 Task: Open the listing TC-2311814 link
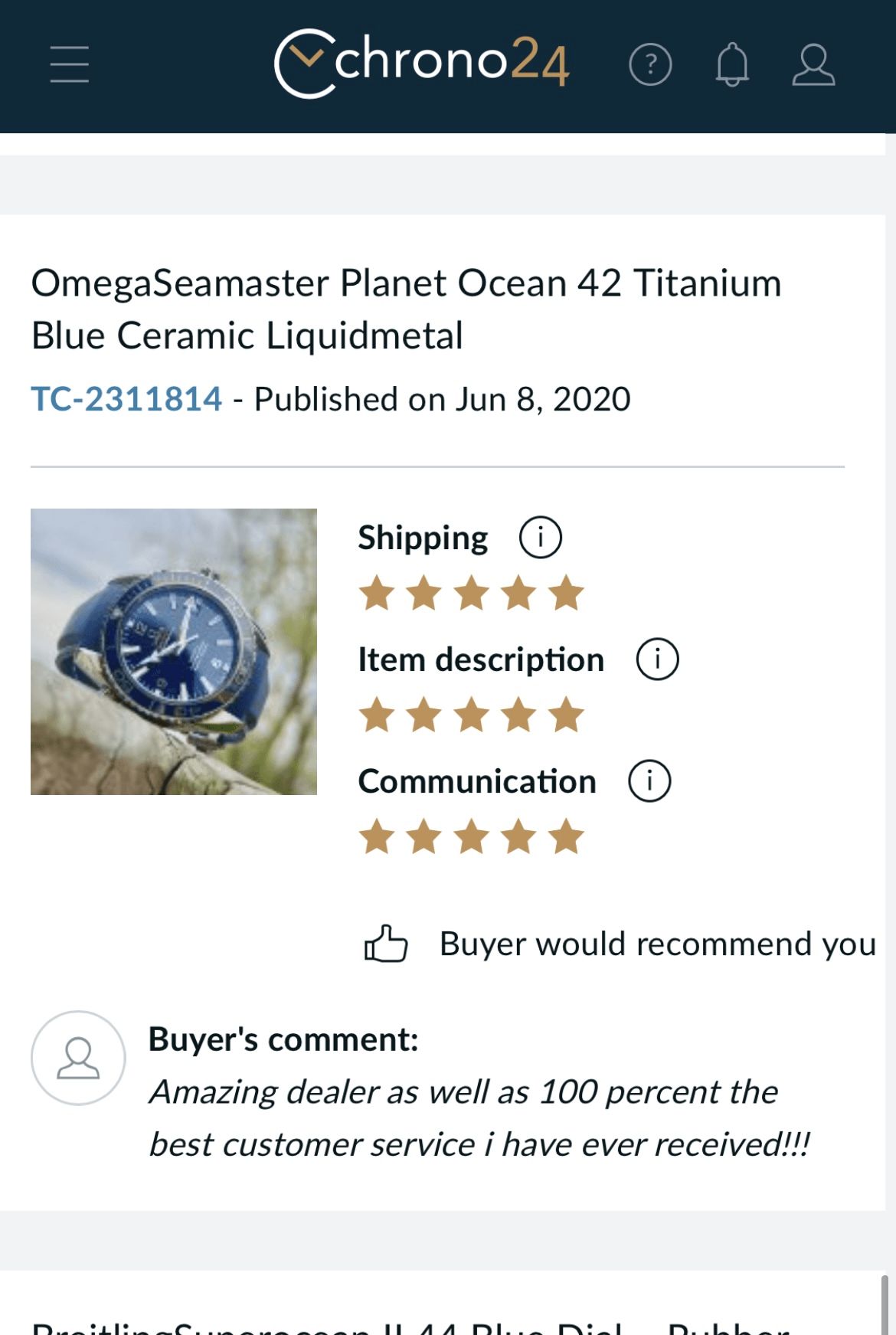point(126,398)
